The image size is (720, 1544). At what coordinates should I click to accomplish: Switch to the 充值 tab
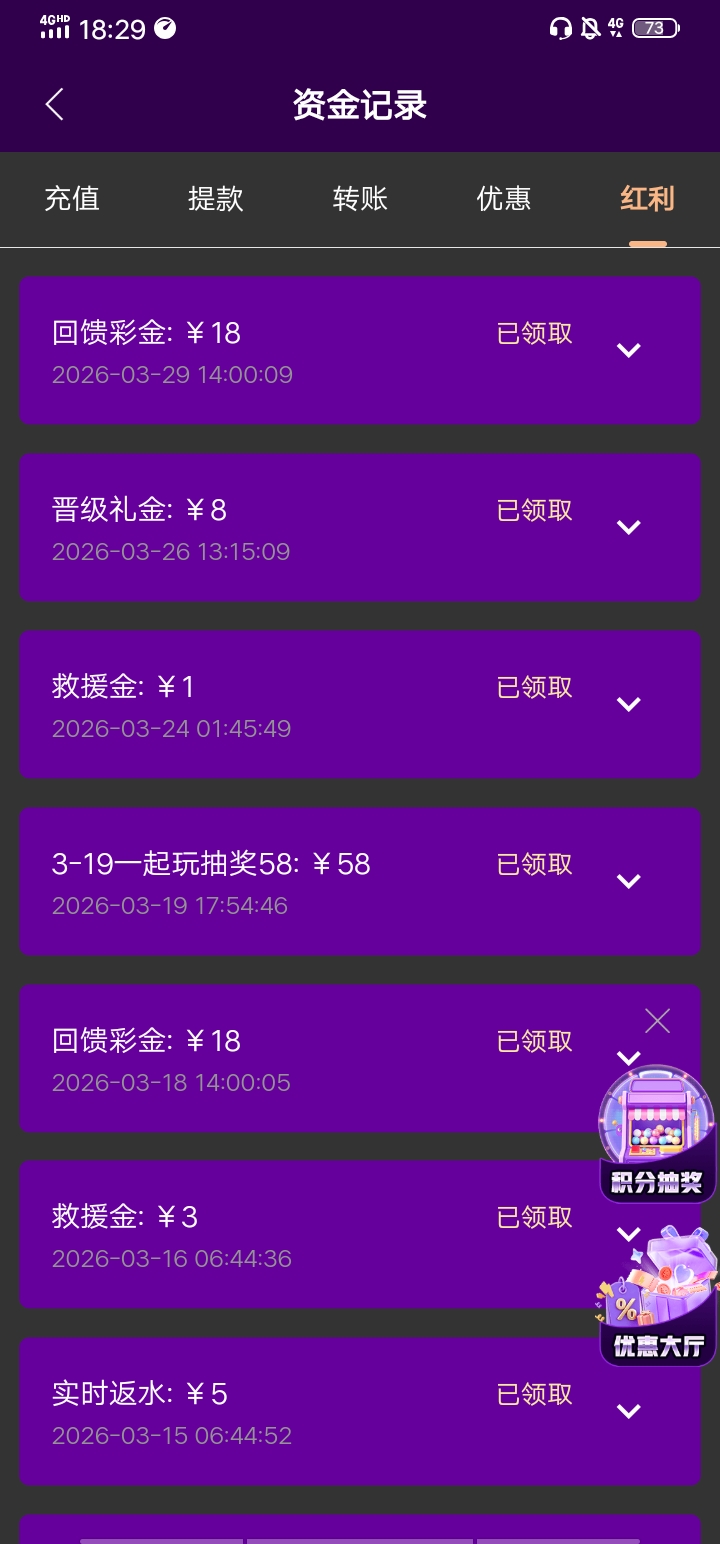(72, 199)
